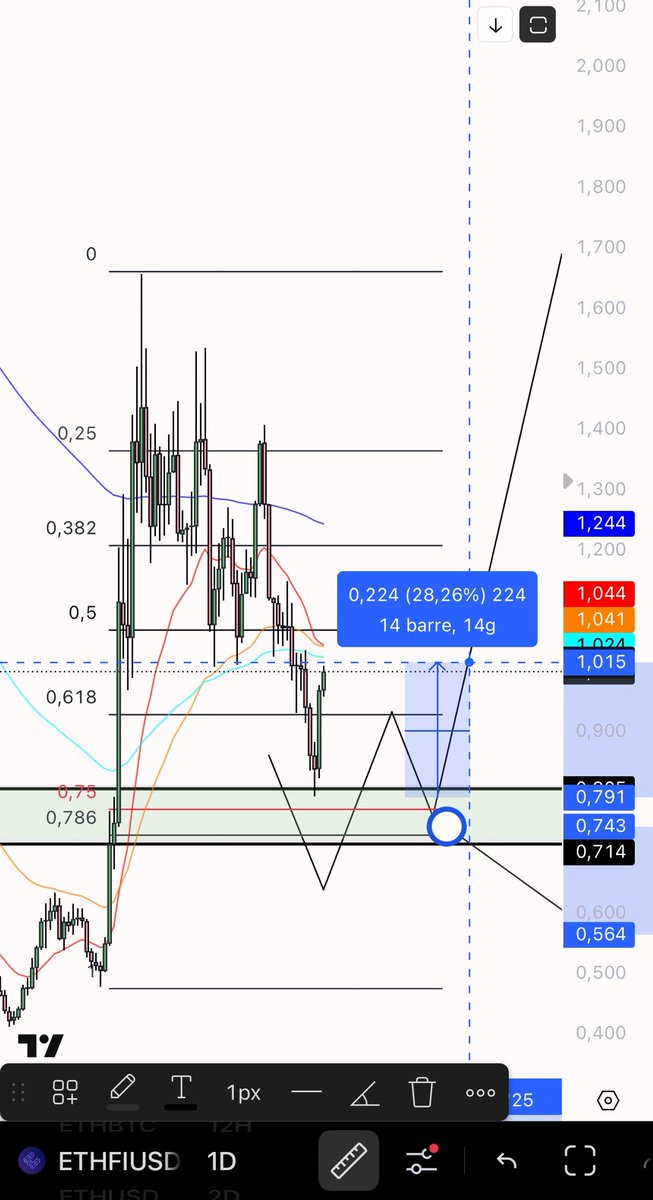Toggle the ruler measure tool
Screen dimensions: 653x1200
pos(349,1161)
